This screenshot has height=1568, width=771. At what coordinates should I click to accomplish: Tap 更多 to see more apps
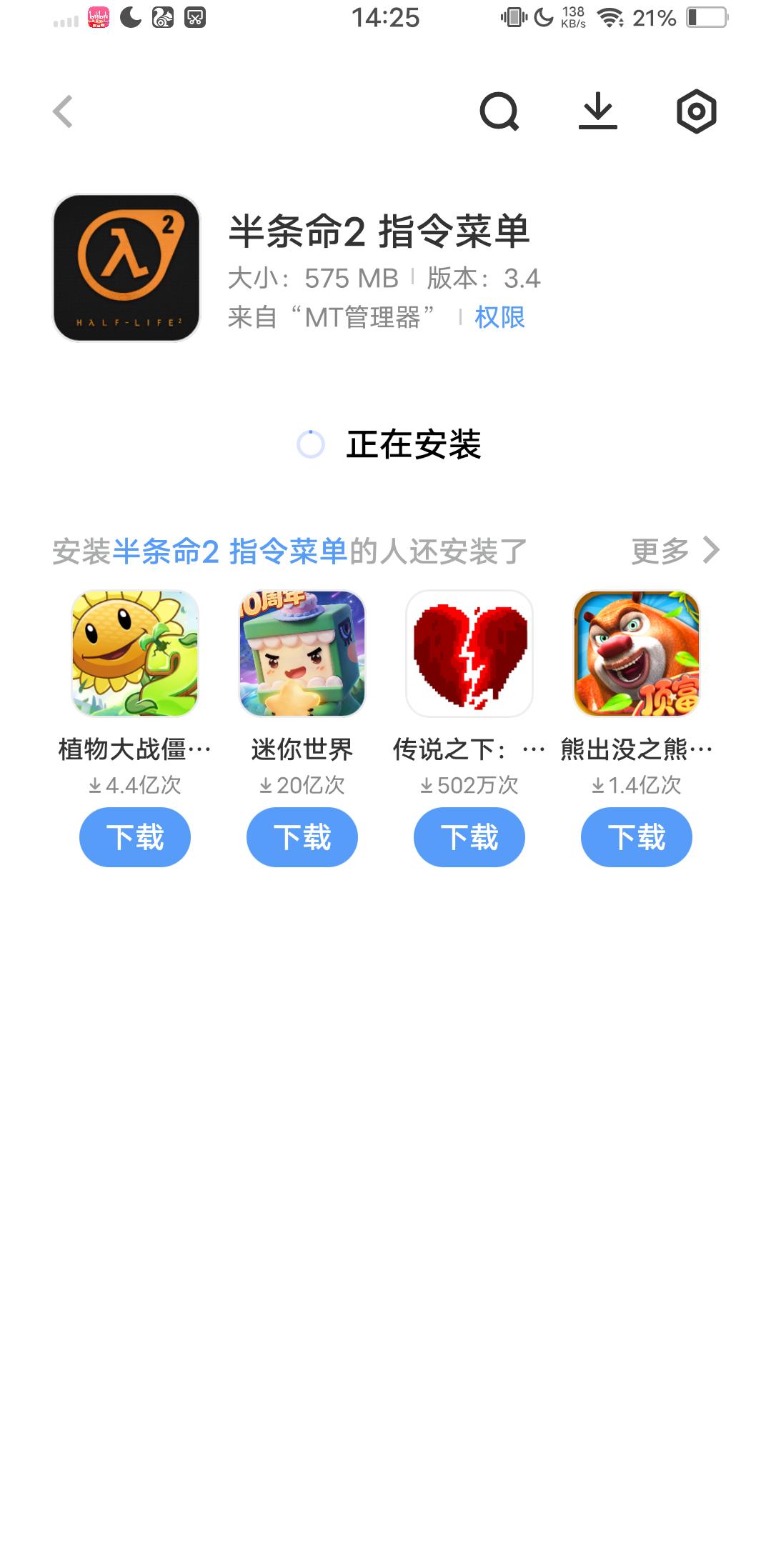coord(674,551)
